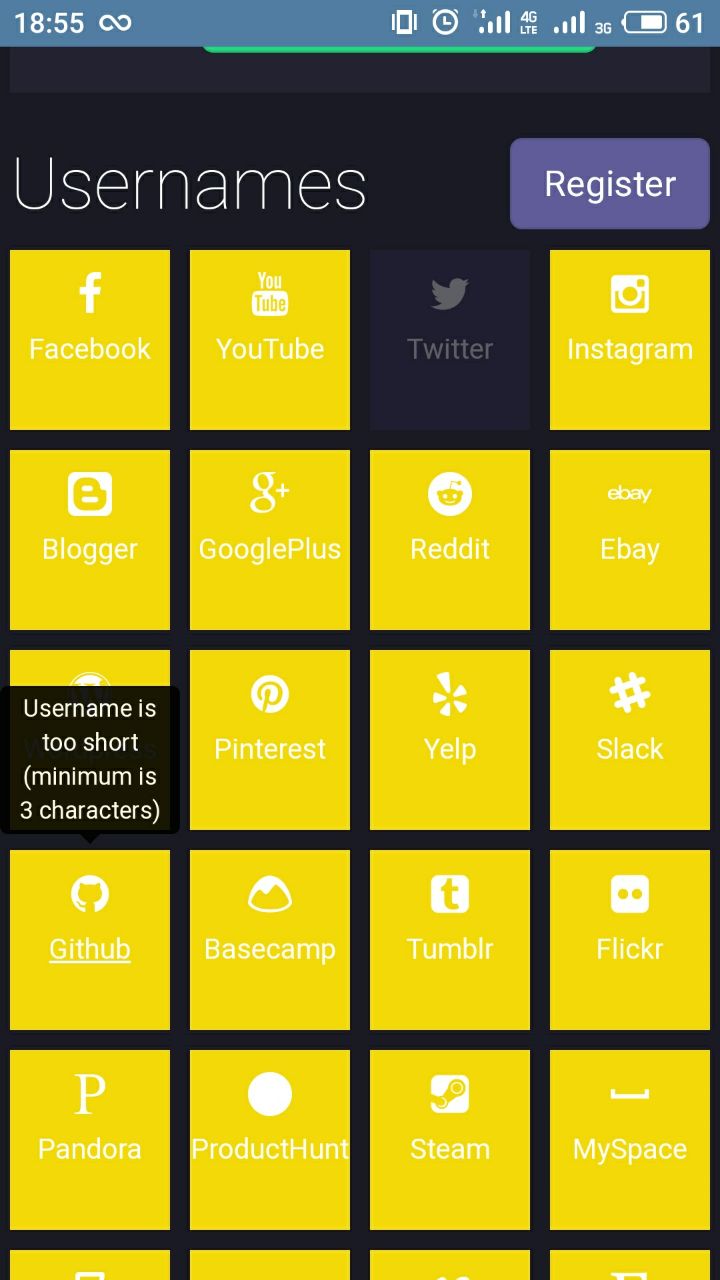This screenshot has width=720, height=1280.
Task: Select the Basecamp tile
Action: click(x=270, y=940)
